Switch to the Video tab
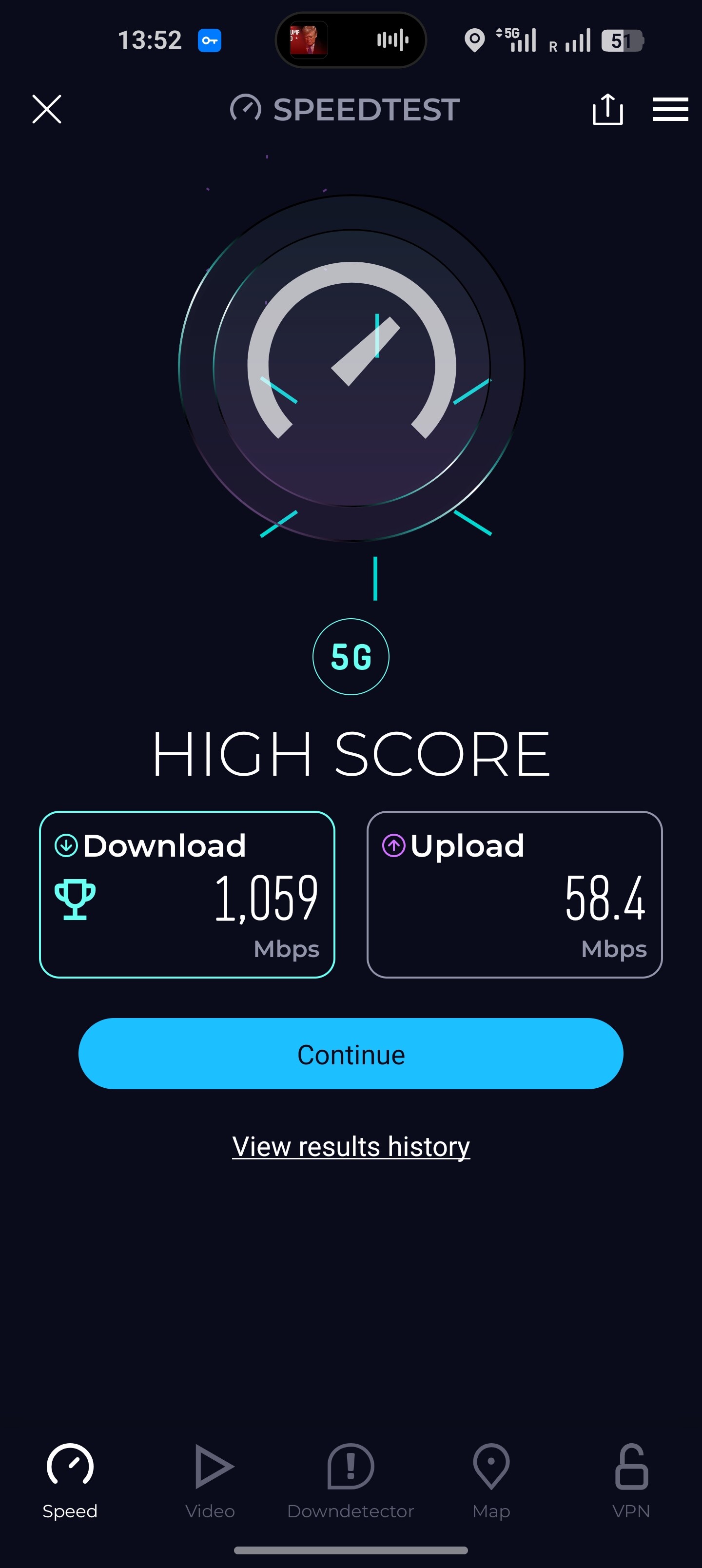The width and height of the screenshot is (702, 1568). pyautogui.click(x=211, y=1480)
